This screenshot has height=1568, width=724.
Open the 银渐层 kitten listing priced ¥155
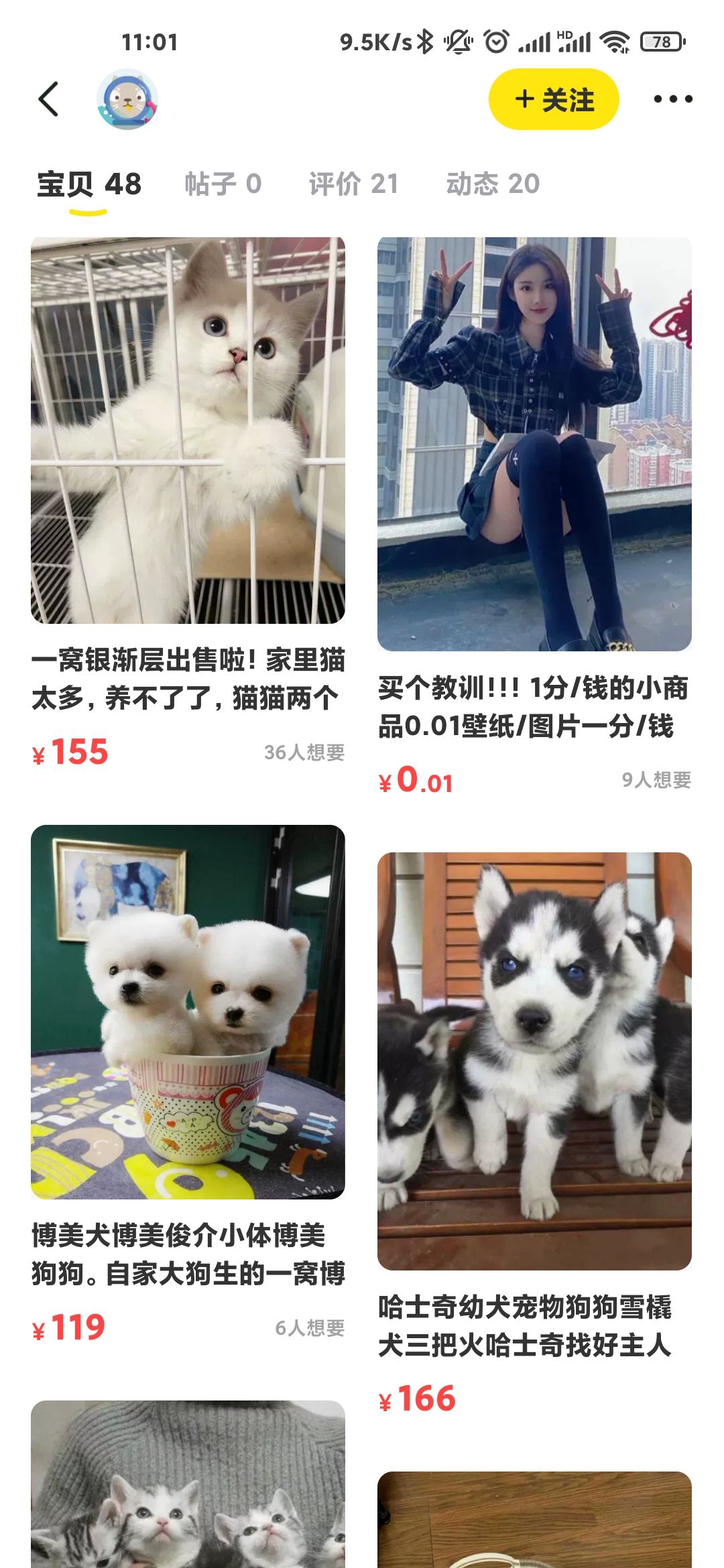[188, 430]
